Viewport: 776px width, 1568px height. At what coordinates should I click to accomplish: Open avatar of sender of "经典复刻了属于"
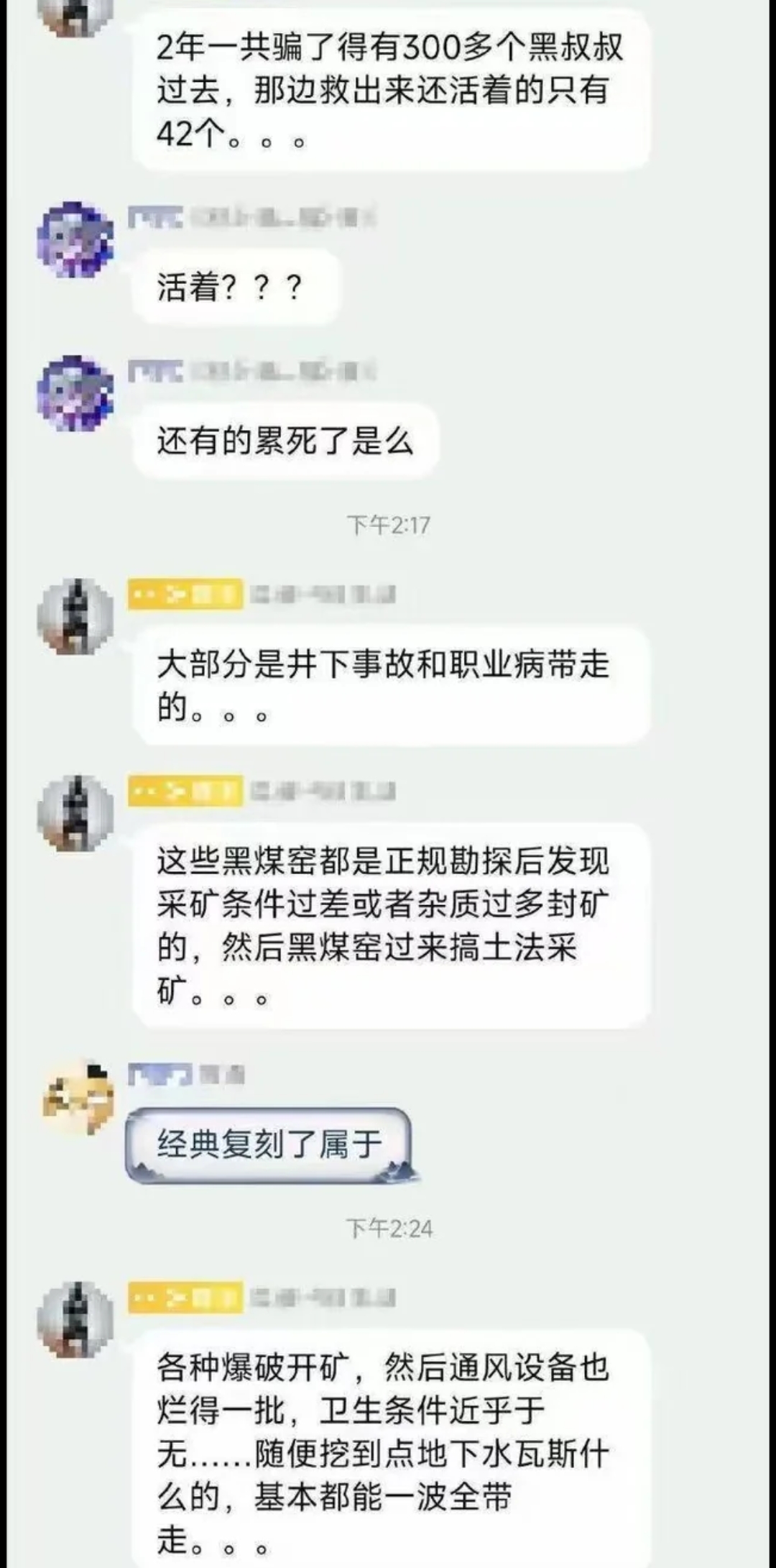click(x=78, y=1096)
